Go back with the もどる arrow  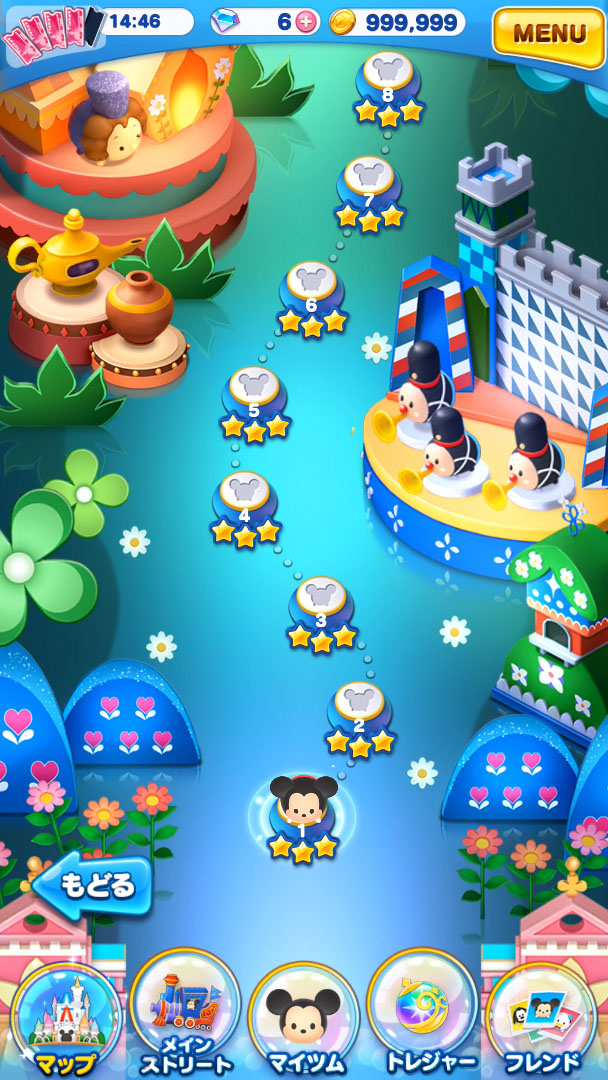click(92, 886)
